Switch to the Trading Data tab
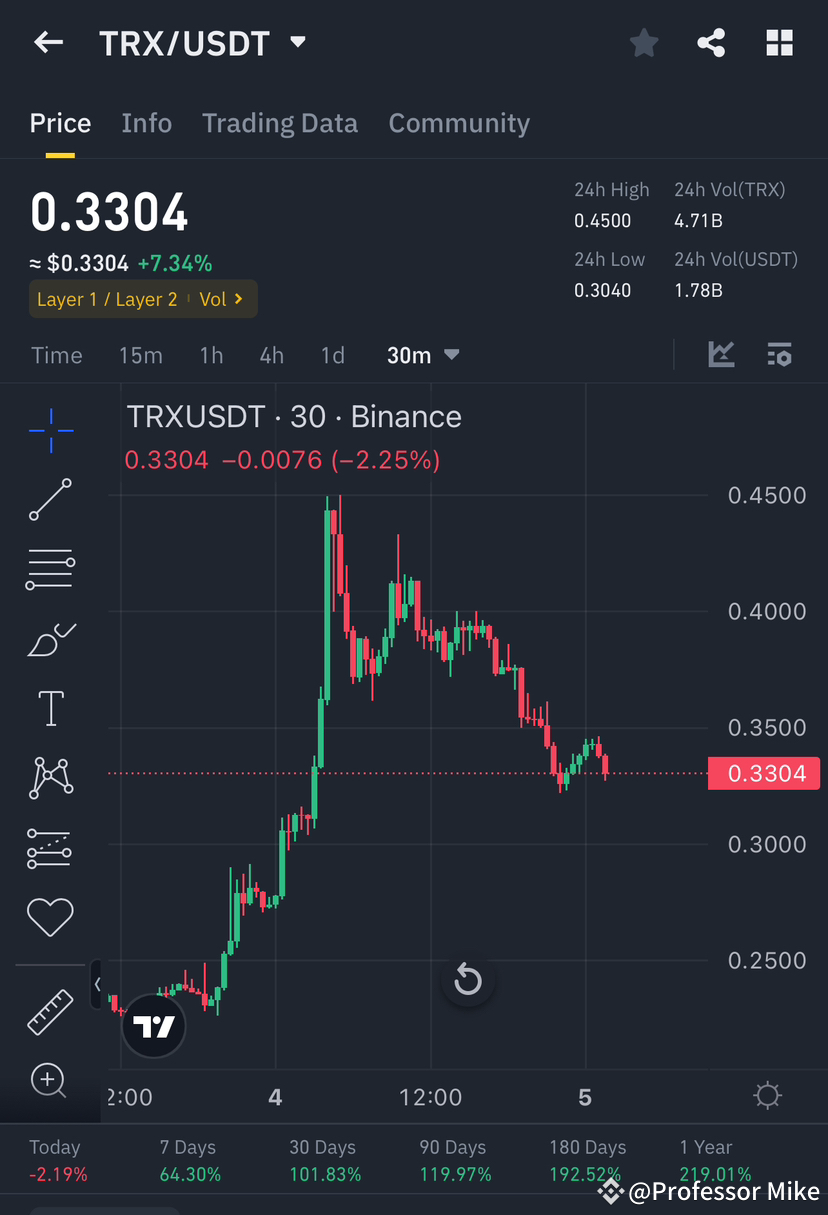 point(280,122)
